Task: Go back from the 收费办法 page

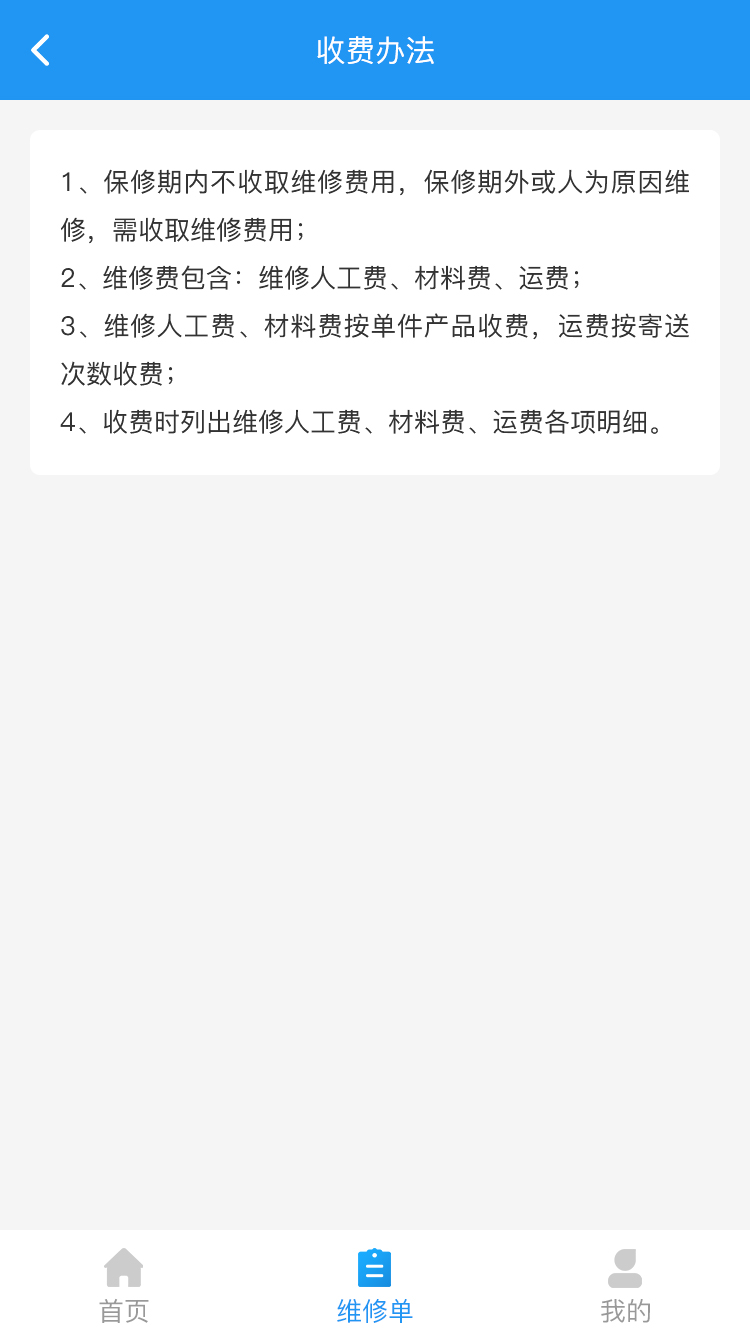Action: point(41,50)
